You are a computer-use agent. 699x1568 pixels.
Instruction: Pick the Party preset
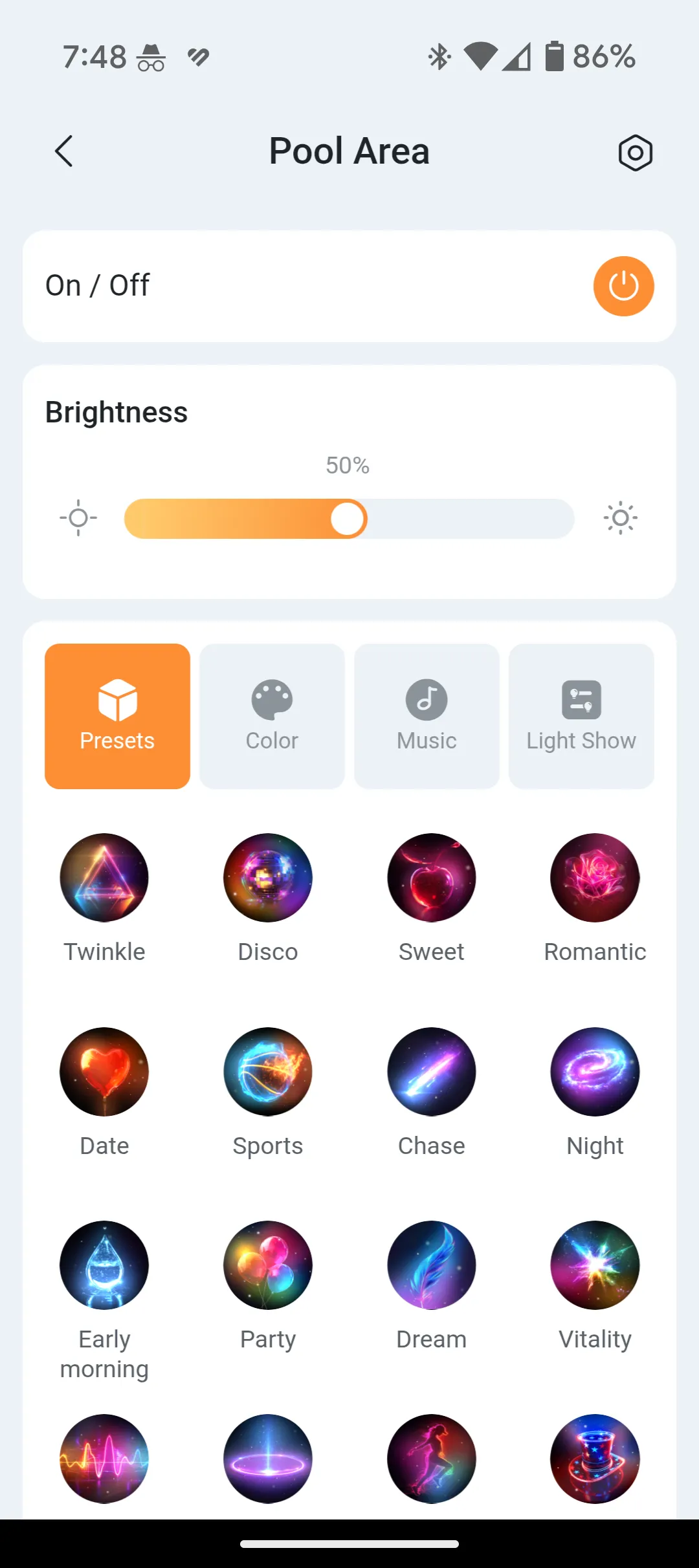pos(268,1265)
